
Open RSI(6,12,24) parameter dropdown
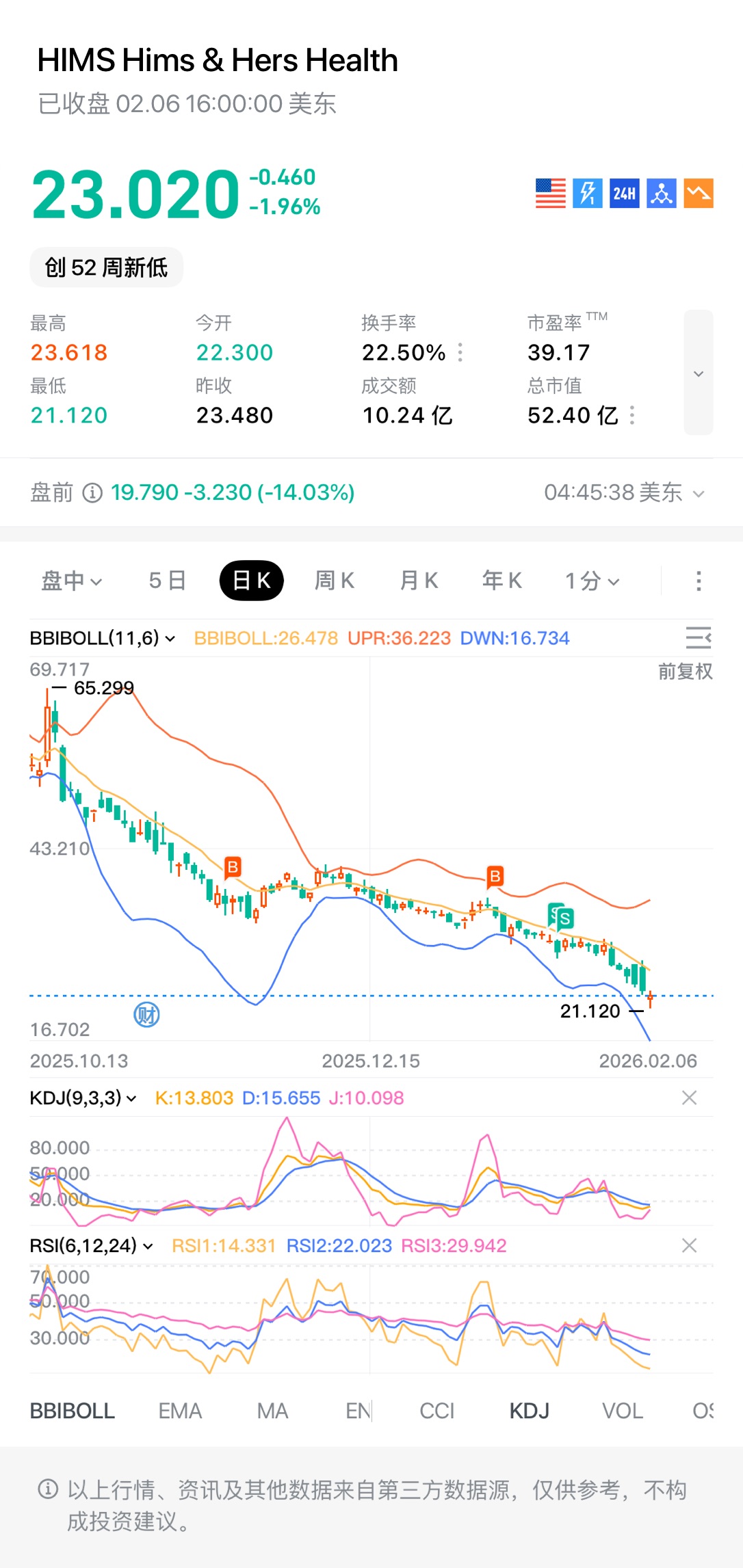pyautogui.click(x=90, y=1245)
